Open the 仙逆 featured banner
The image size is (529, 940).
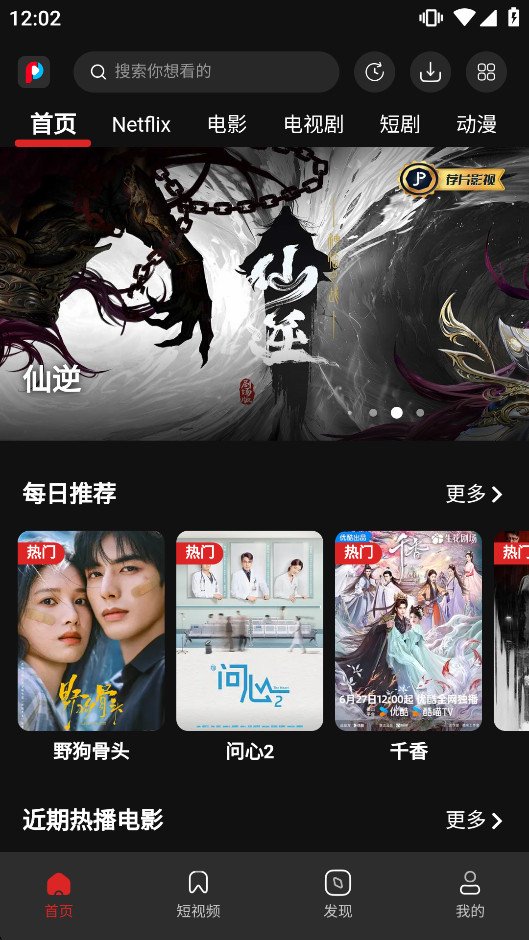coord(264,294)
